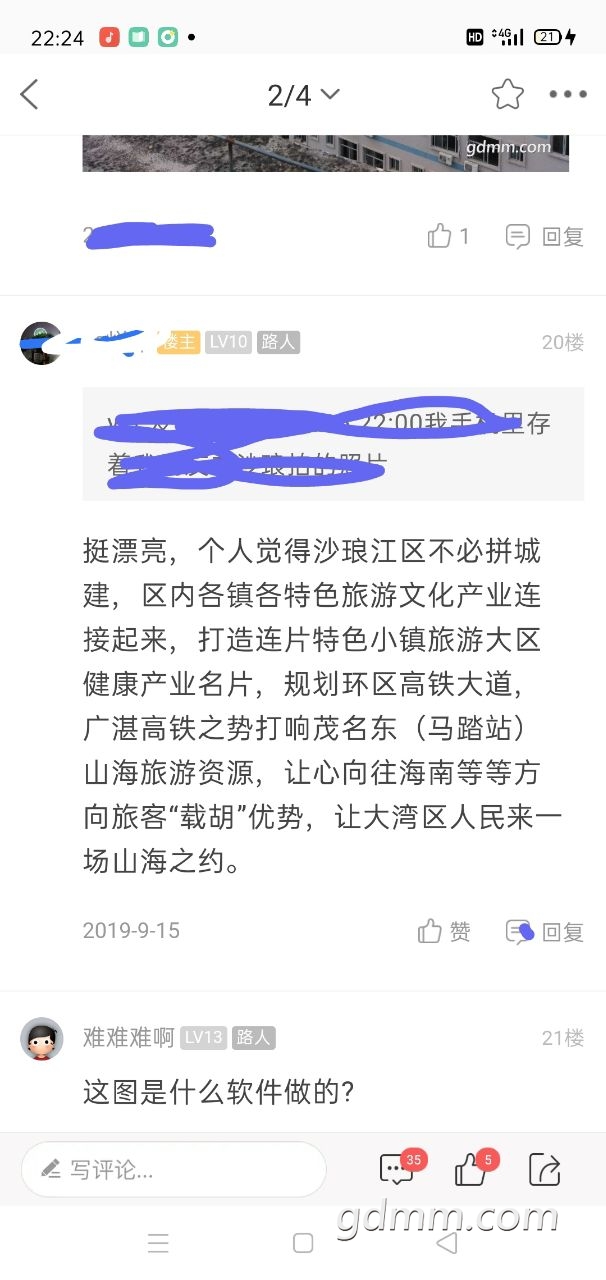Share this thread
606x1280 pixels.
pyautogui.click(x=545, y=1169)
